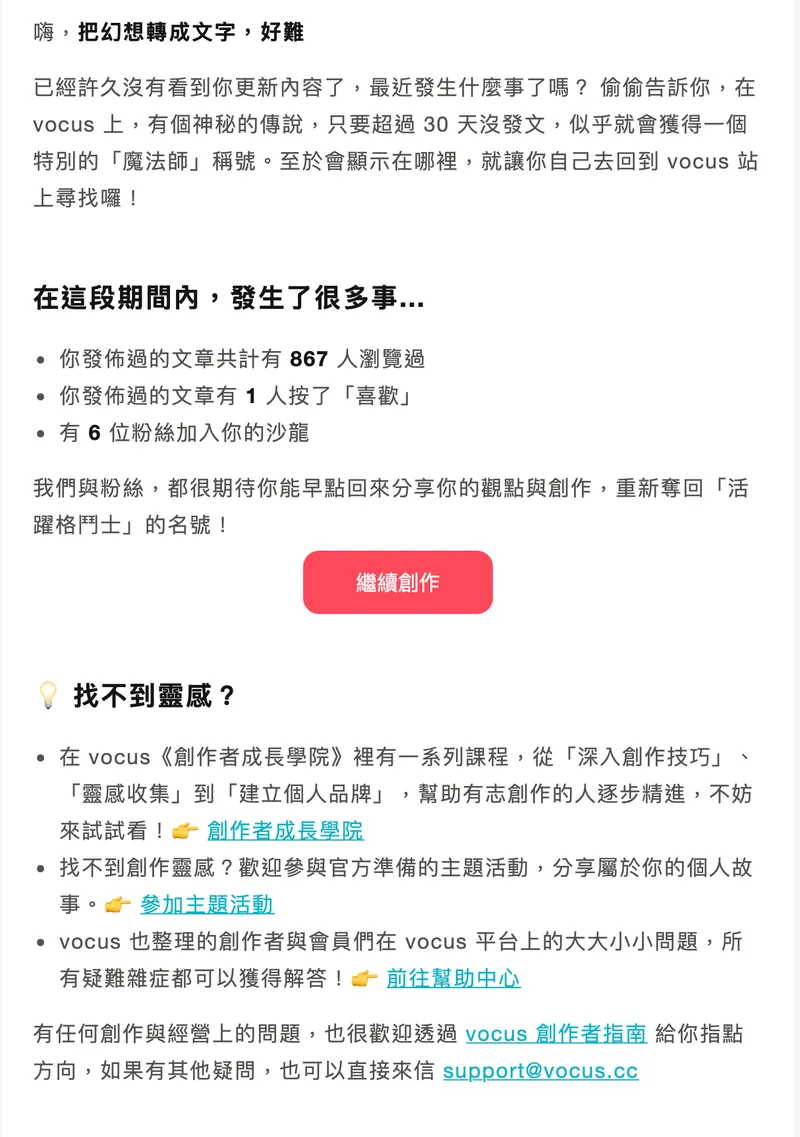Open the 創作者成長學院 link

(285, 830)
